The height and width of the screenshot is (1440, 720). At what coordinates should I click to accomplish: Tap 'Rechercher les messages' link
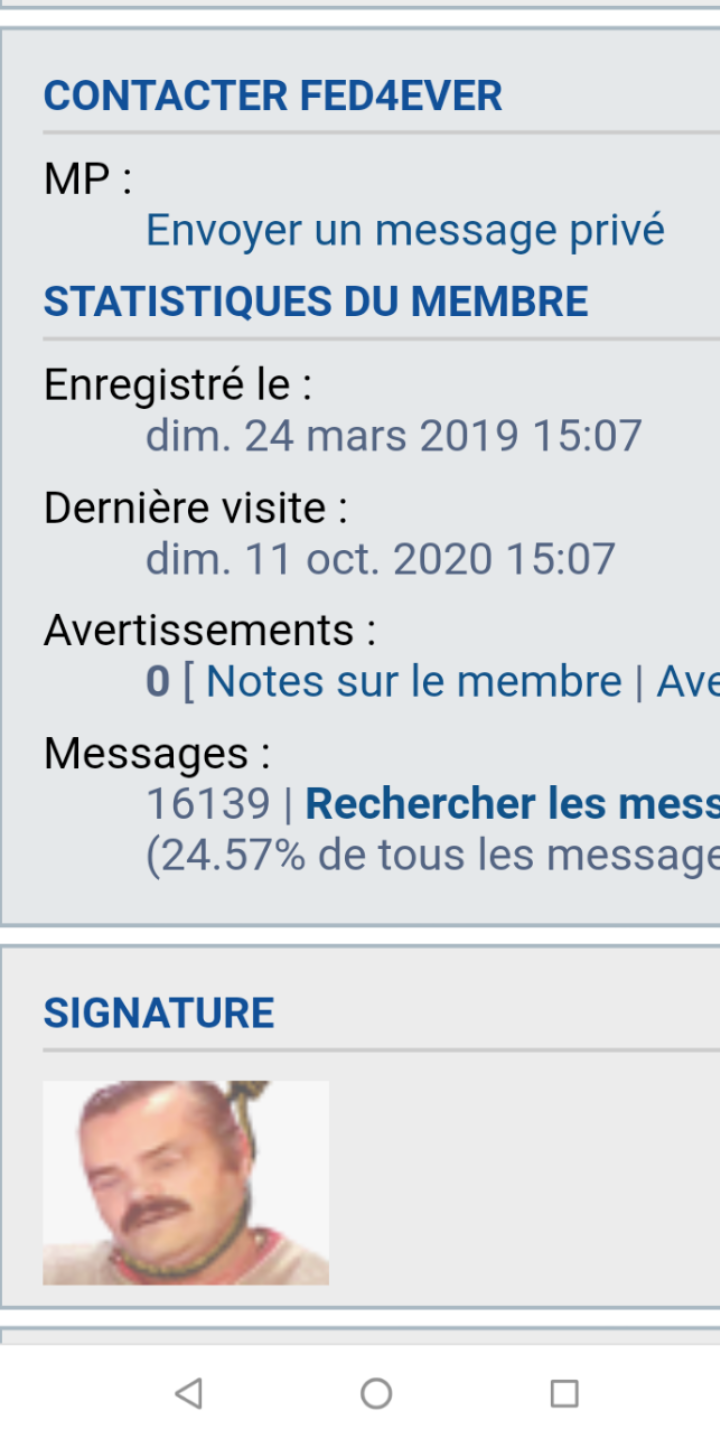[512, 804]
